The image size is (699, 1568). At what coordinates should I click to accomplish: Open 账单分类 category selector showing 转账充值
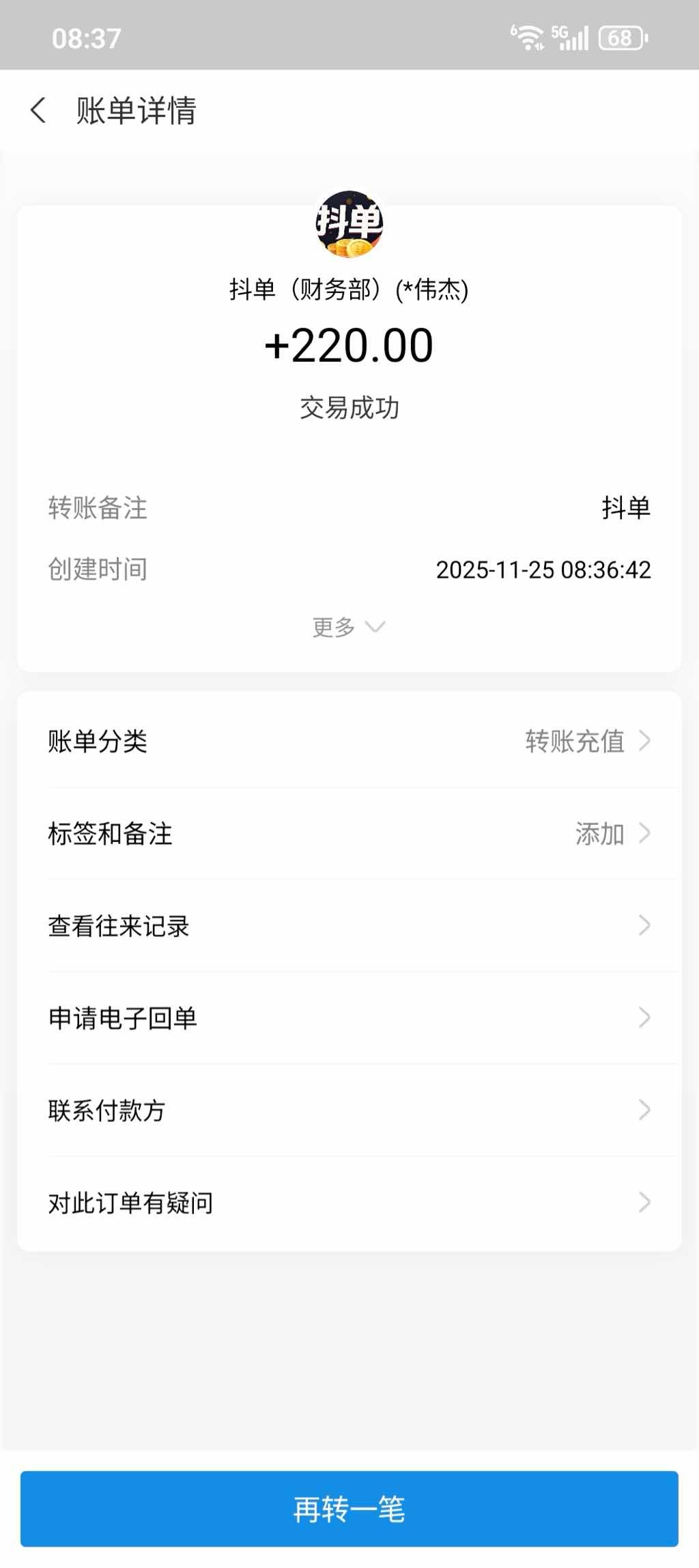pyautogui.click(x=576, y=742)
